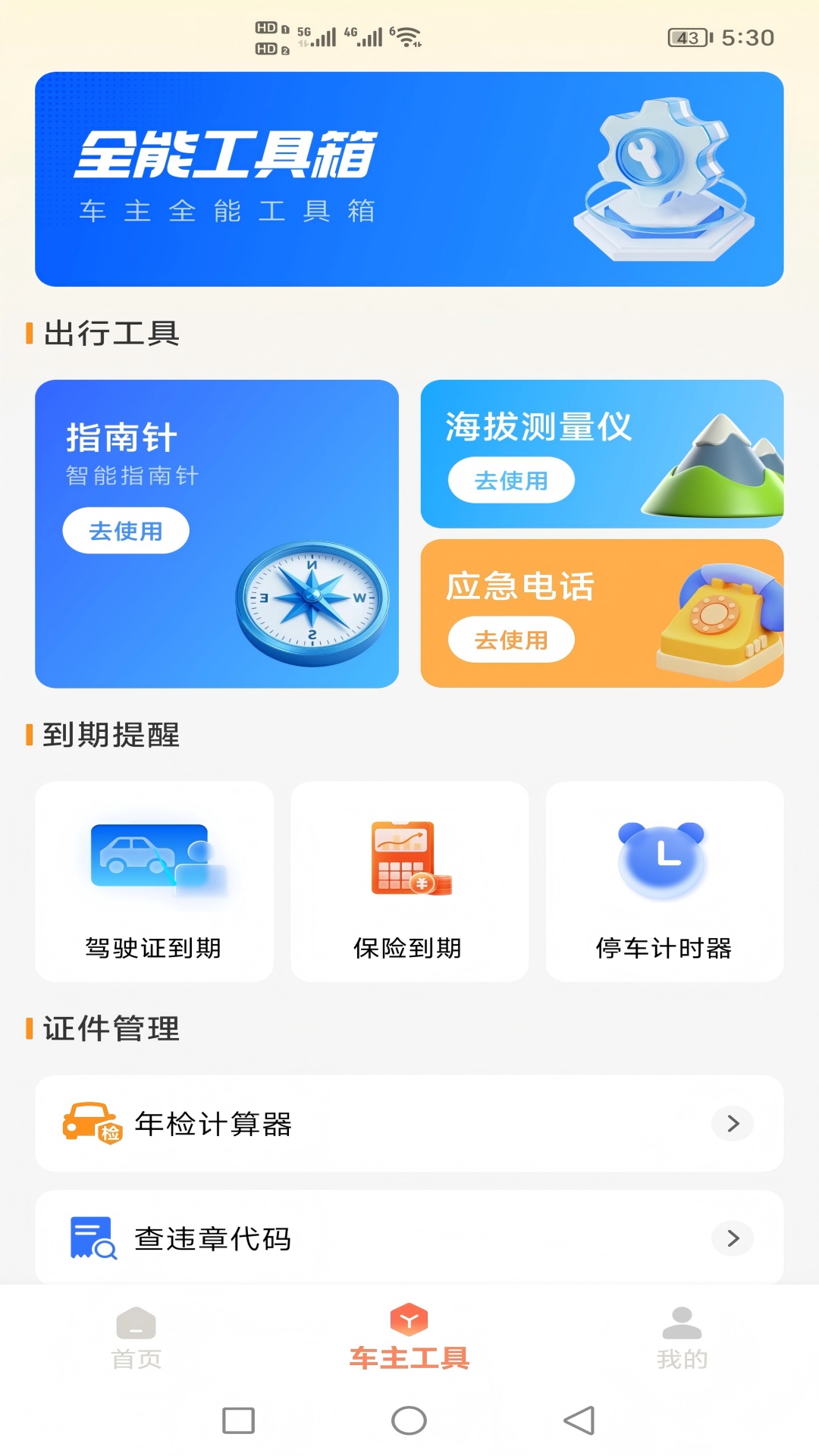Open the 驾驶证到期 reminder
Screen dimensions: 819x1456
(x=154, y=882)
